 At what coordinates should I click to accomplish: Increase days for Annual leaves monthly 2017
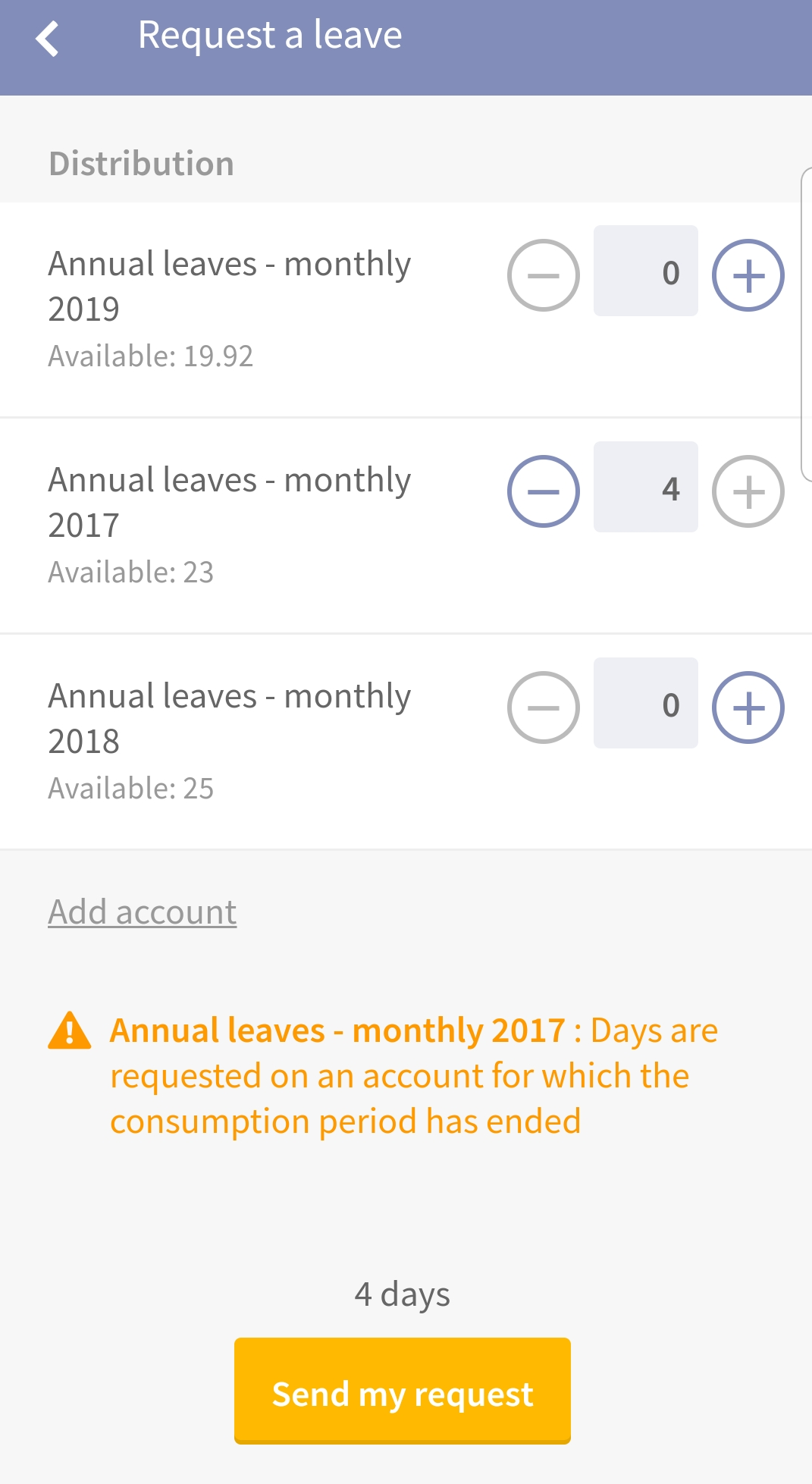tap(748, 491)
